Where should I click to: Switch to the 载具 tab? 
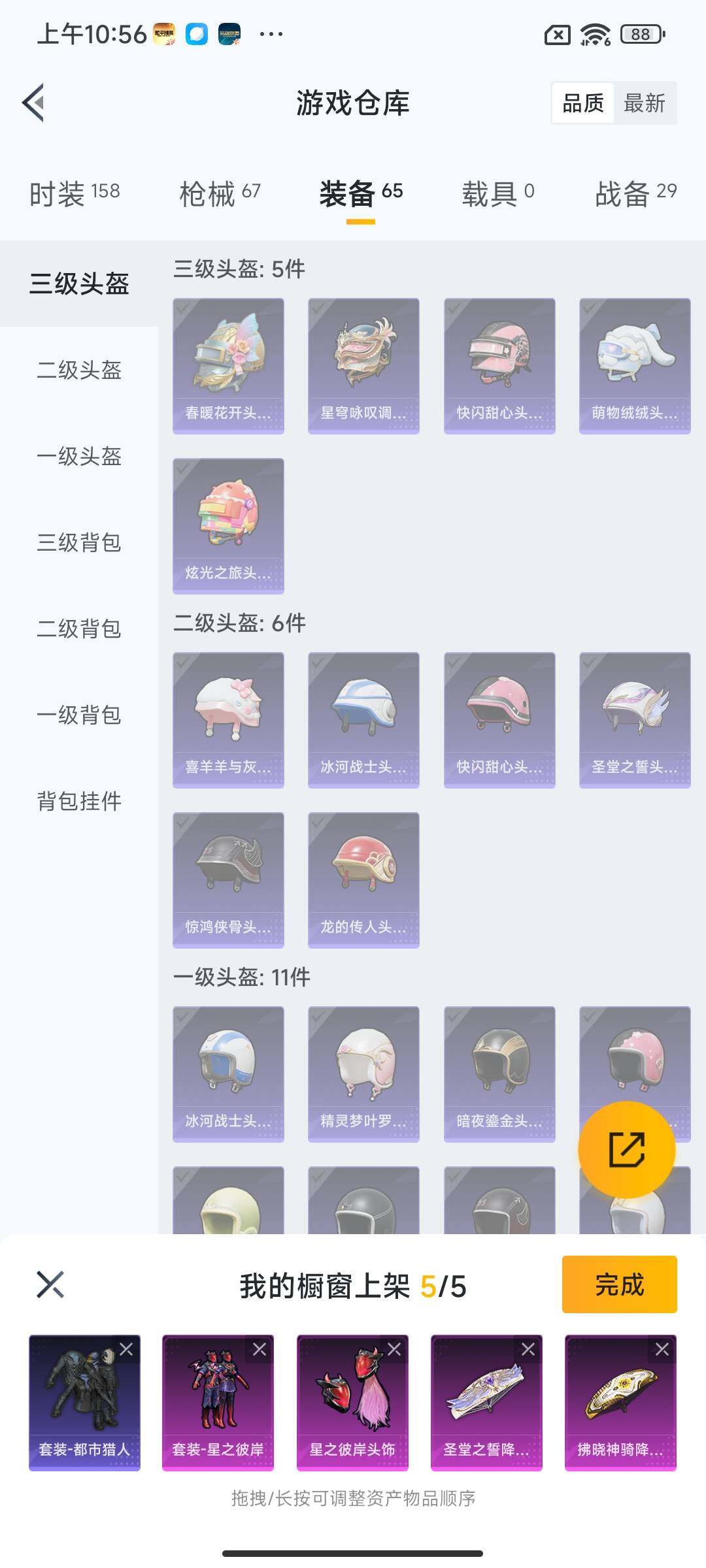(x=498, y=193)
